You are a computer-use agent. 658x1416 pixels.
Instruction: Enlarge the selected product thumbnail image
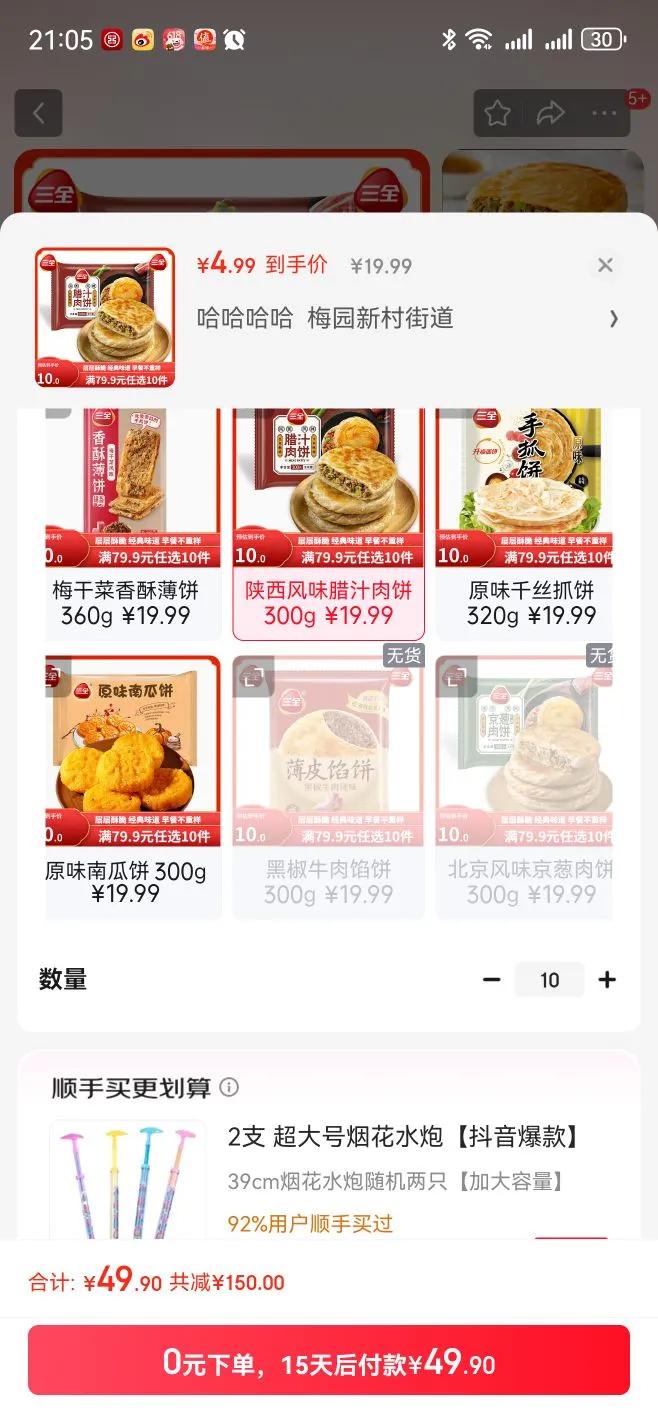(x=105, y=318)
